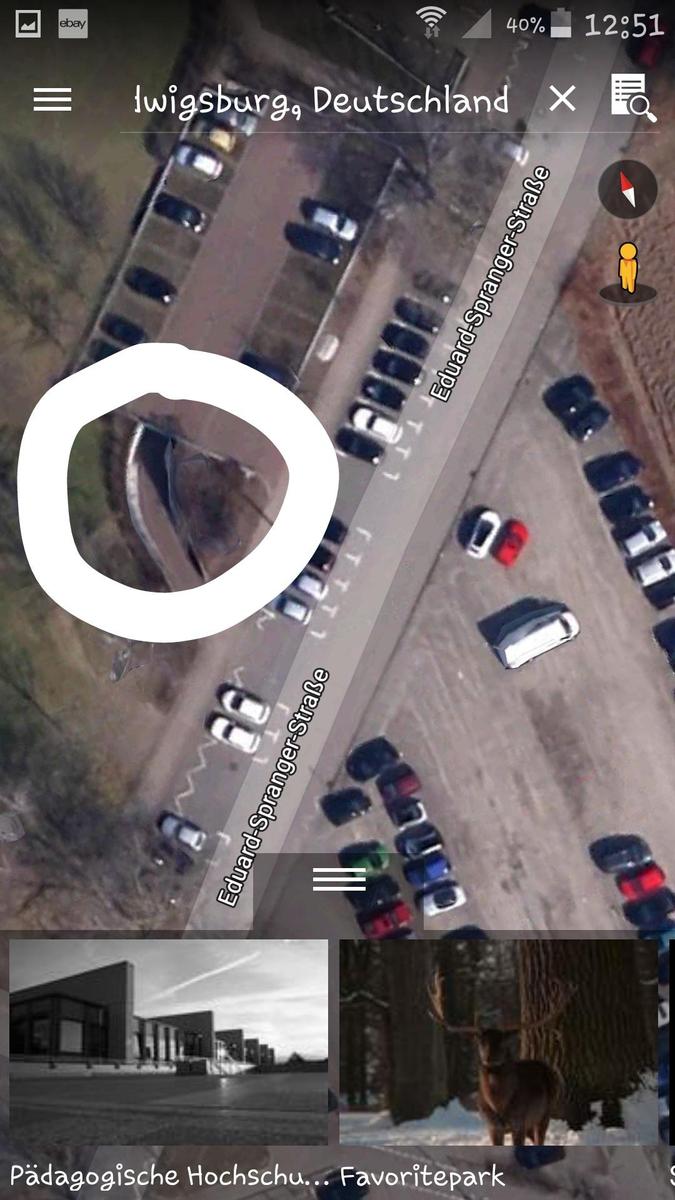The width and height of the screenshot is (675, 1200).
Task: Tap the search field showing Ludwigsburg, Deutschland
Action: tap(320, 100)
